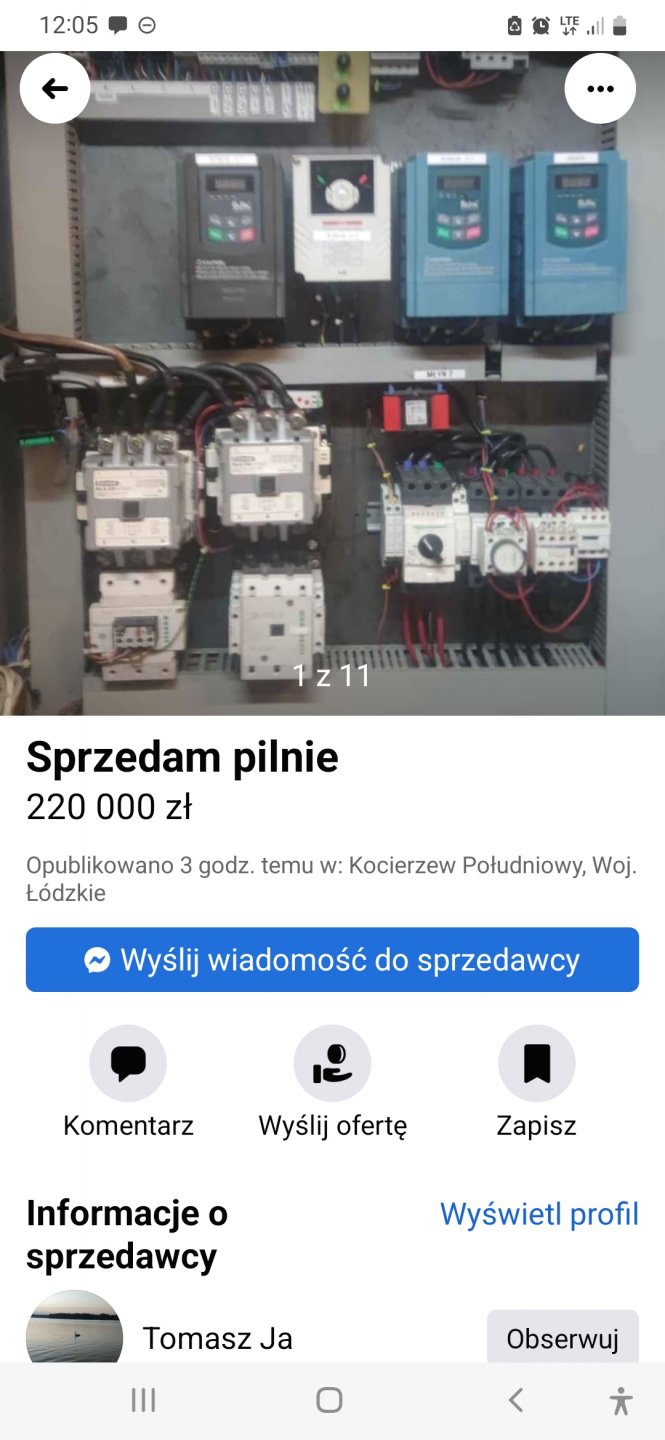Select Wyślij ofertę to send an offer
Viewport: 665px width, 1440px height.
coord(332,1064)
